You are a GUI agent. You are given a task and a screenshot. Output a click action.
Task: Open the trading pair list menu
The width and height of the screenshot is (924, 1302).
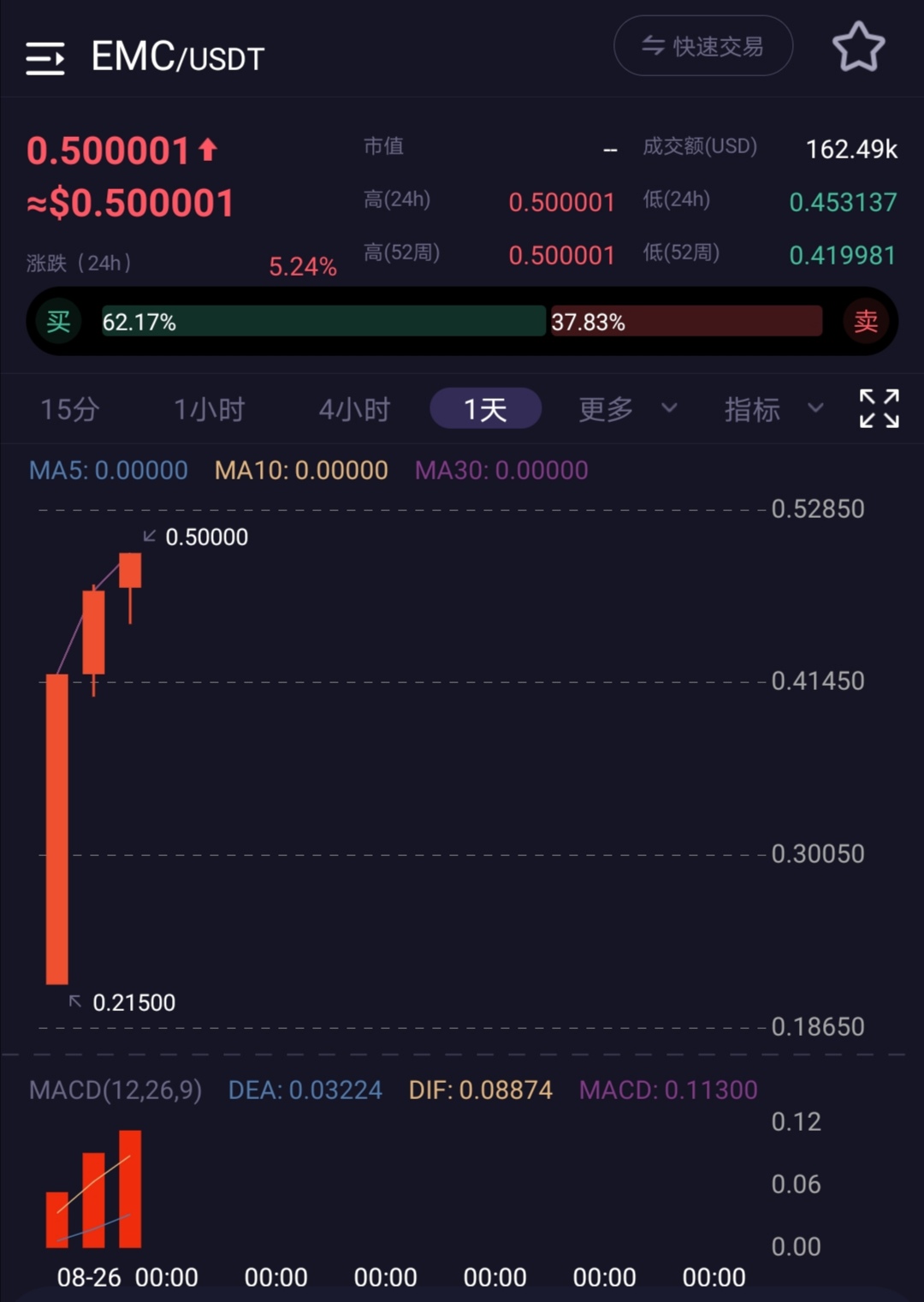click(x=45, y=58)
